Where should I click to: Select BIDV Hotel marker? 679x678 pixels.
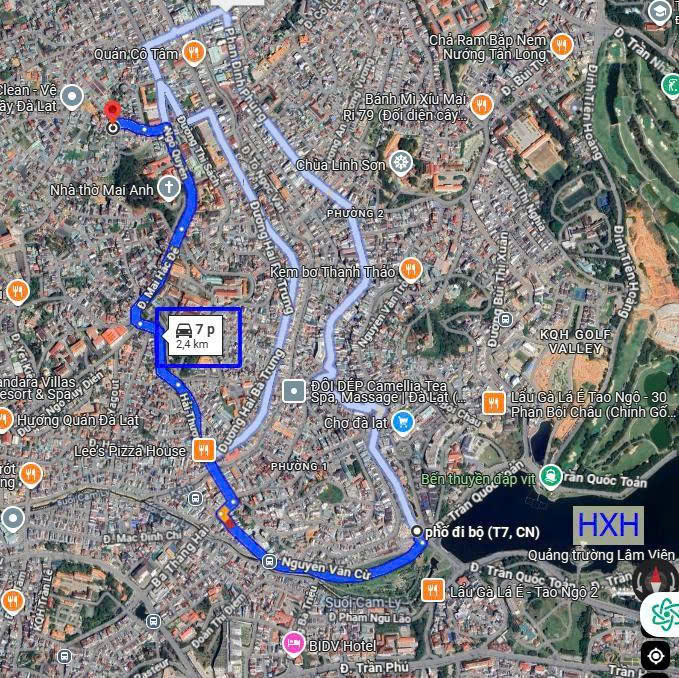294,643
